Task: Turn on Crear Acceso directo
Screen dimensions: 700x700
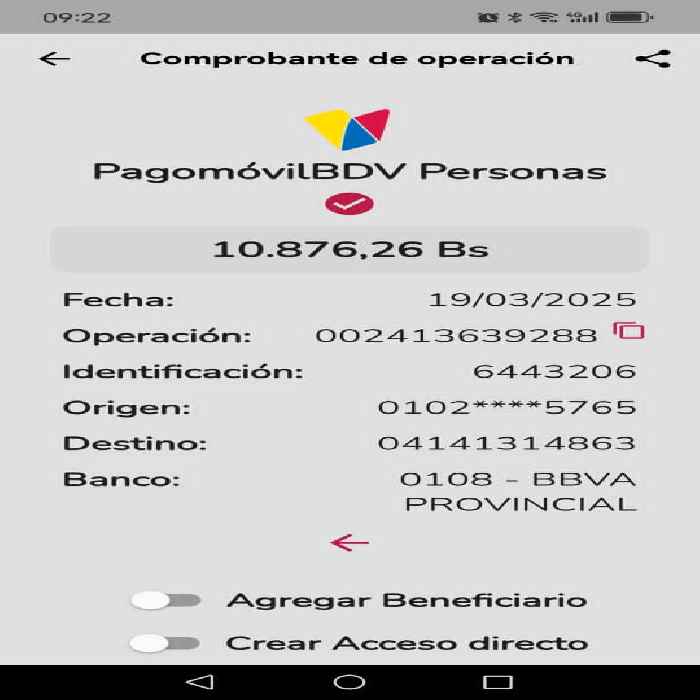Action: tap(164, 643)
